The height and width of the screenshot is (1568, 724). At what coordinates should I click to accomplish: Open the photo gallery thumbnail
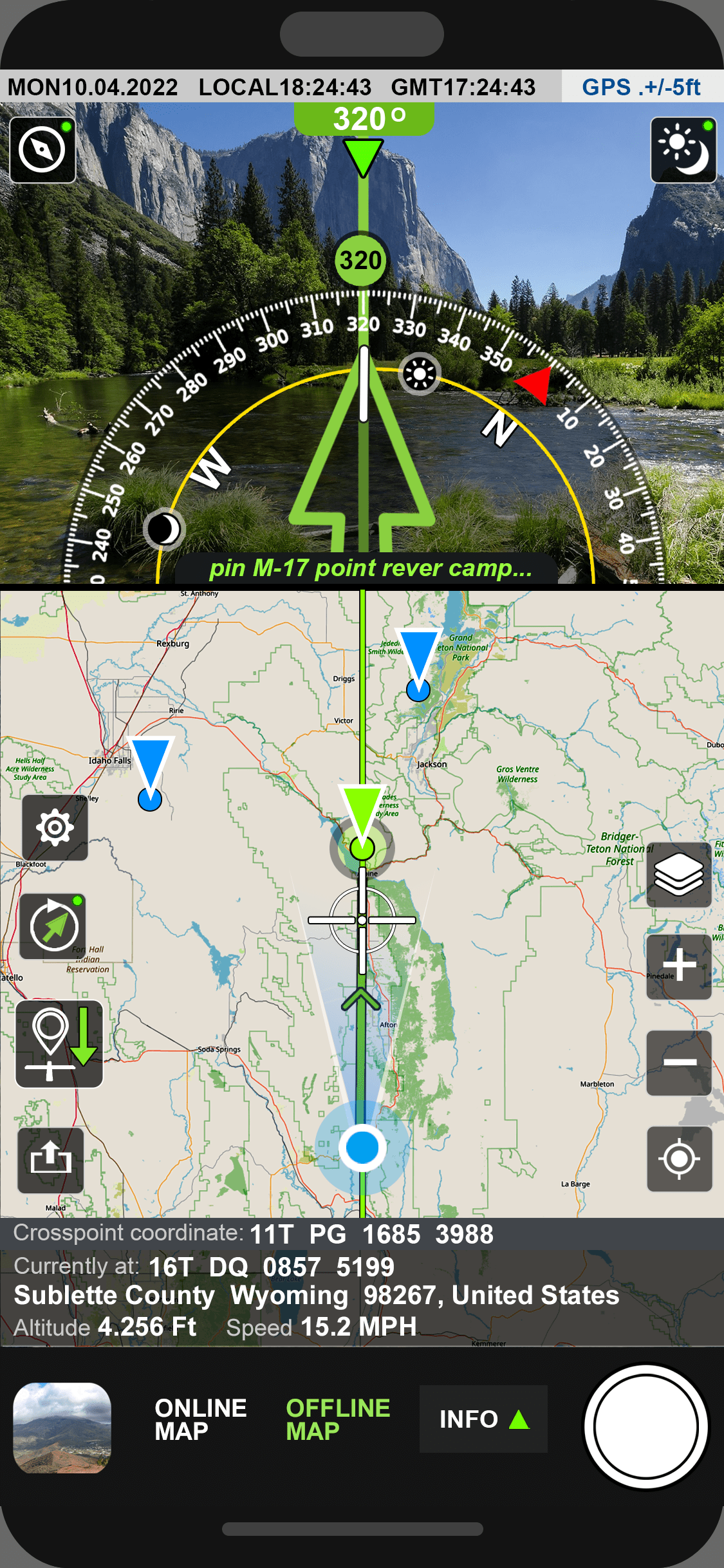tap(62, 1428)
